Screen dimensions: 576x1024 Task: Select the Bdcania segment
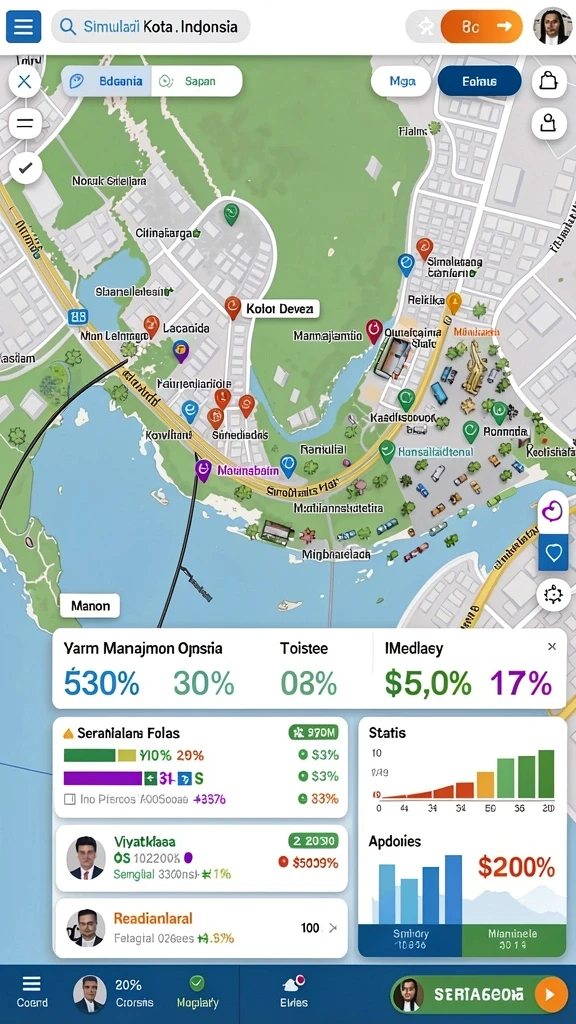coord(106,82)
